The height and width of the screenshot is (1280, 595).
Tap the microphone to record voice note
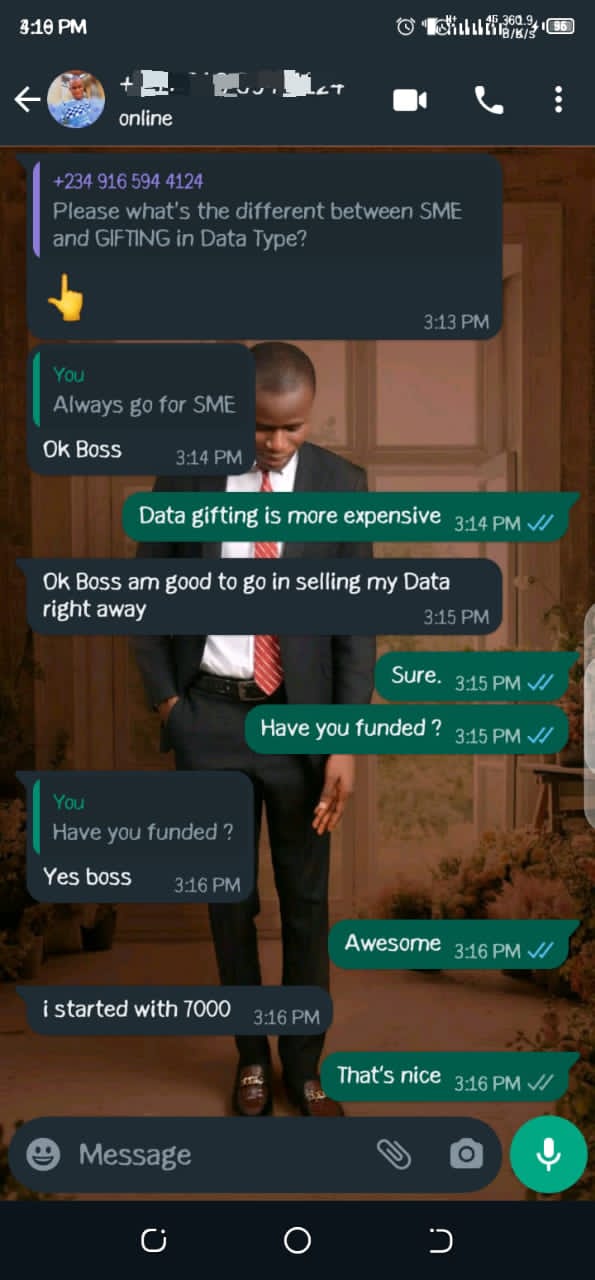click(x=548, y=1155)
